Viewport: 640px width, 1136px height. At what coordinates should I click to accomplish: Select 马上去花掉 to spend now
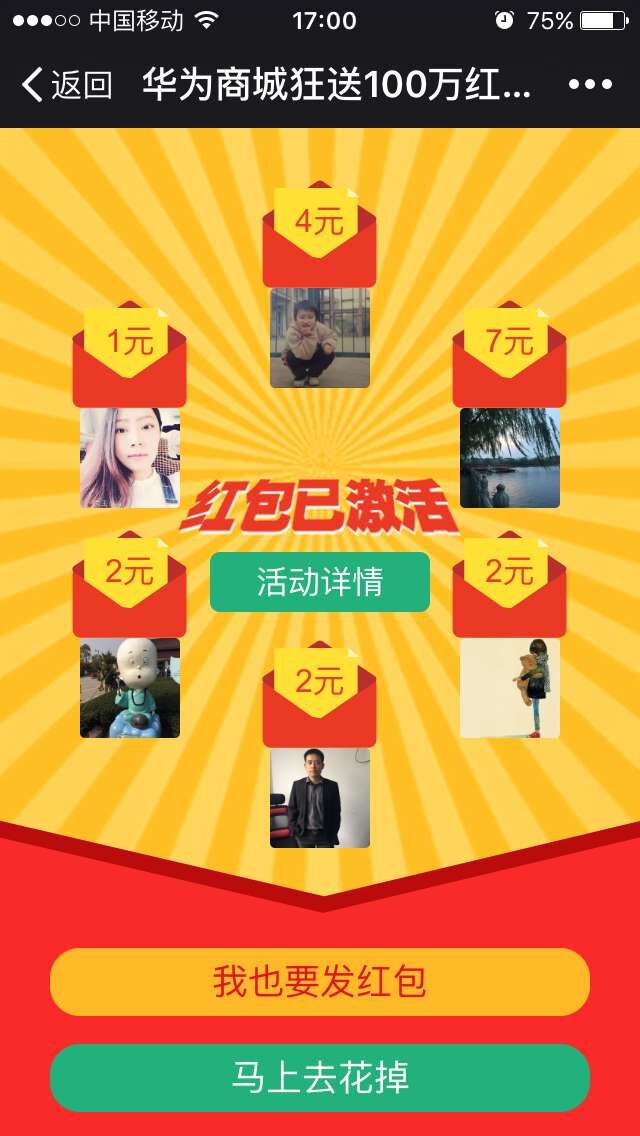point(319,1078)
